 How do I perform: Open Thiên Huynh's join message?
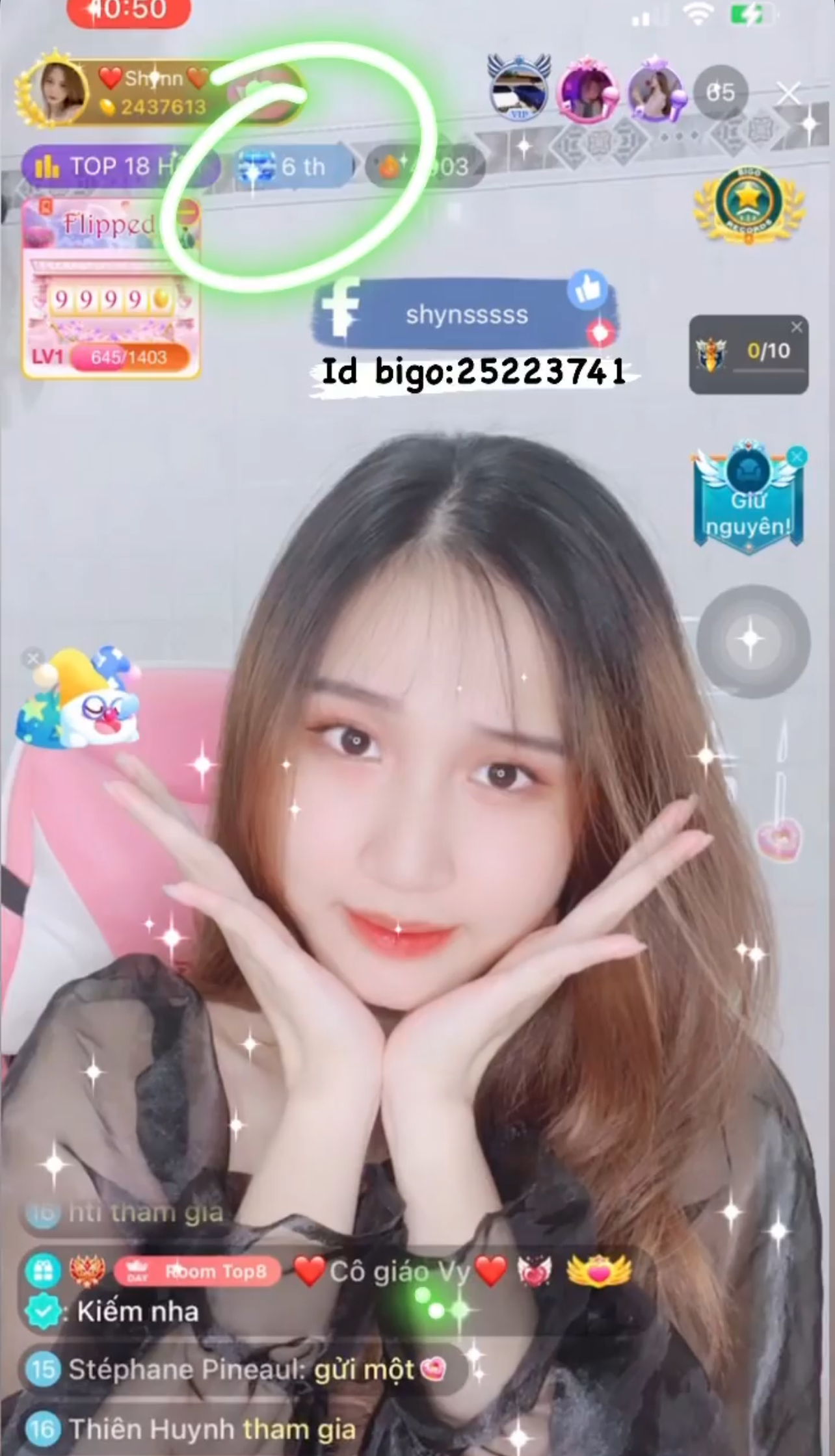[195, 1429]
